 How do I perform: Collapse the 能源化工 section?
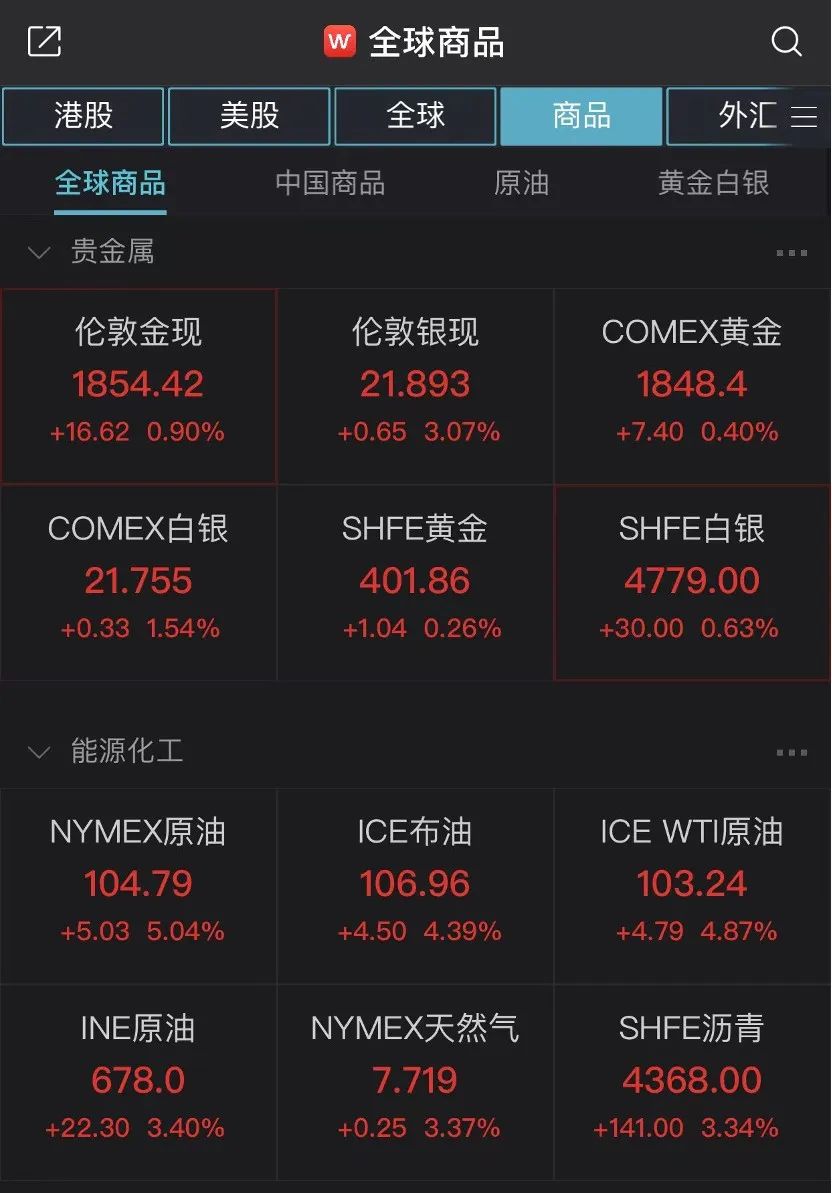tap(38, 751)
